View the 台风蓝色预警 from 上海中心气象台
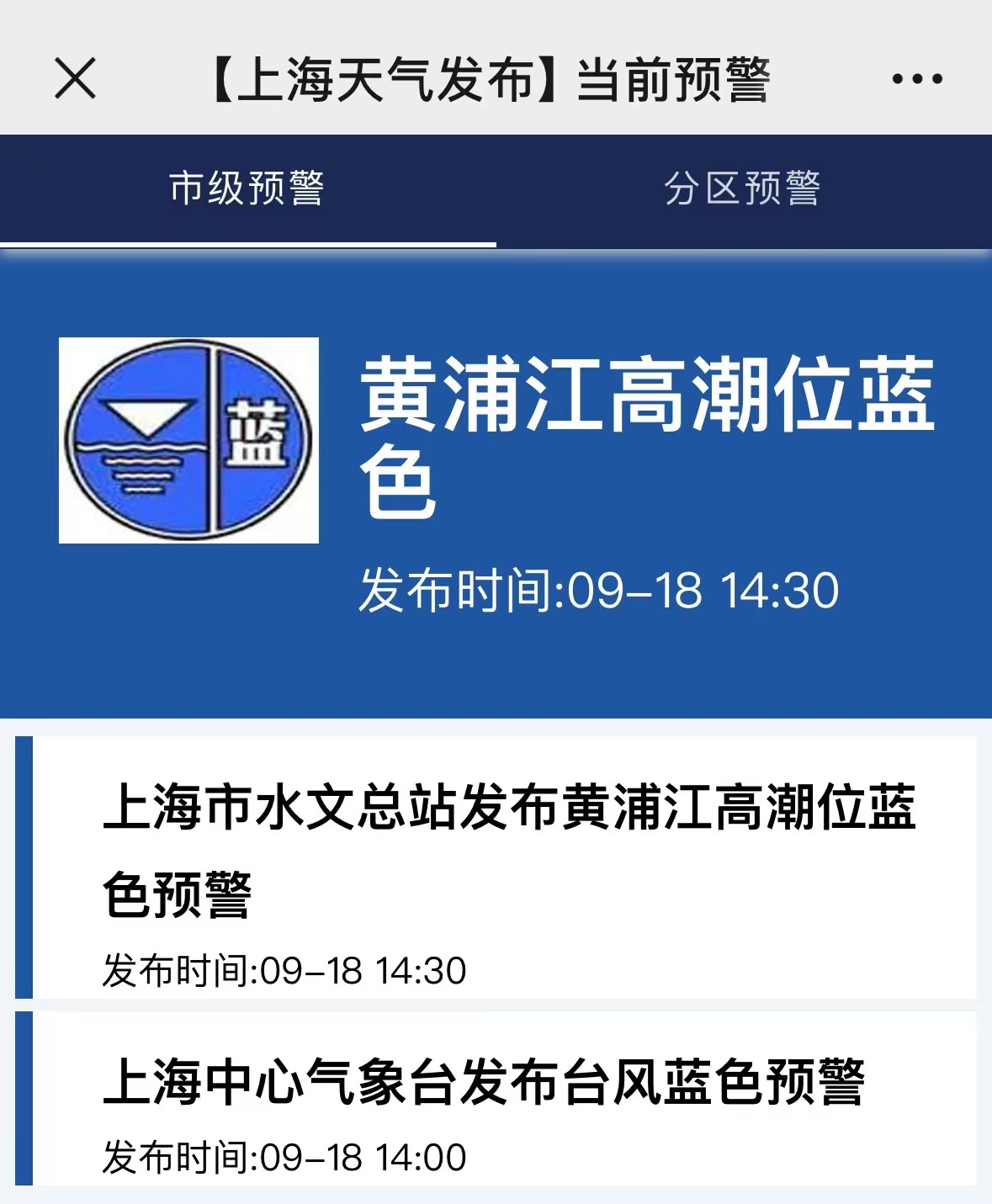 coord(483,1082)
